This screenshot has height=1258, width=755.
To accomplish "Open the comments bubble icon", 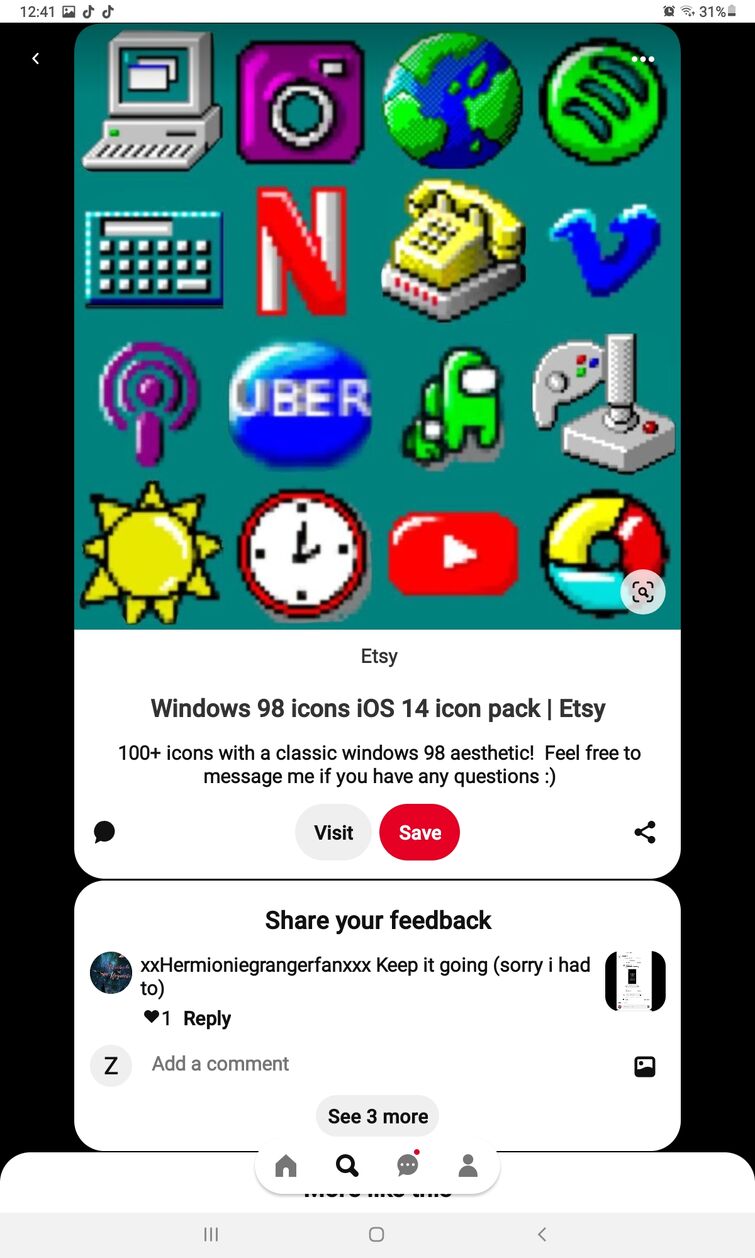I will click(104, 832).
